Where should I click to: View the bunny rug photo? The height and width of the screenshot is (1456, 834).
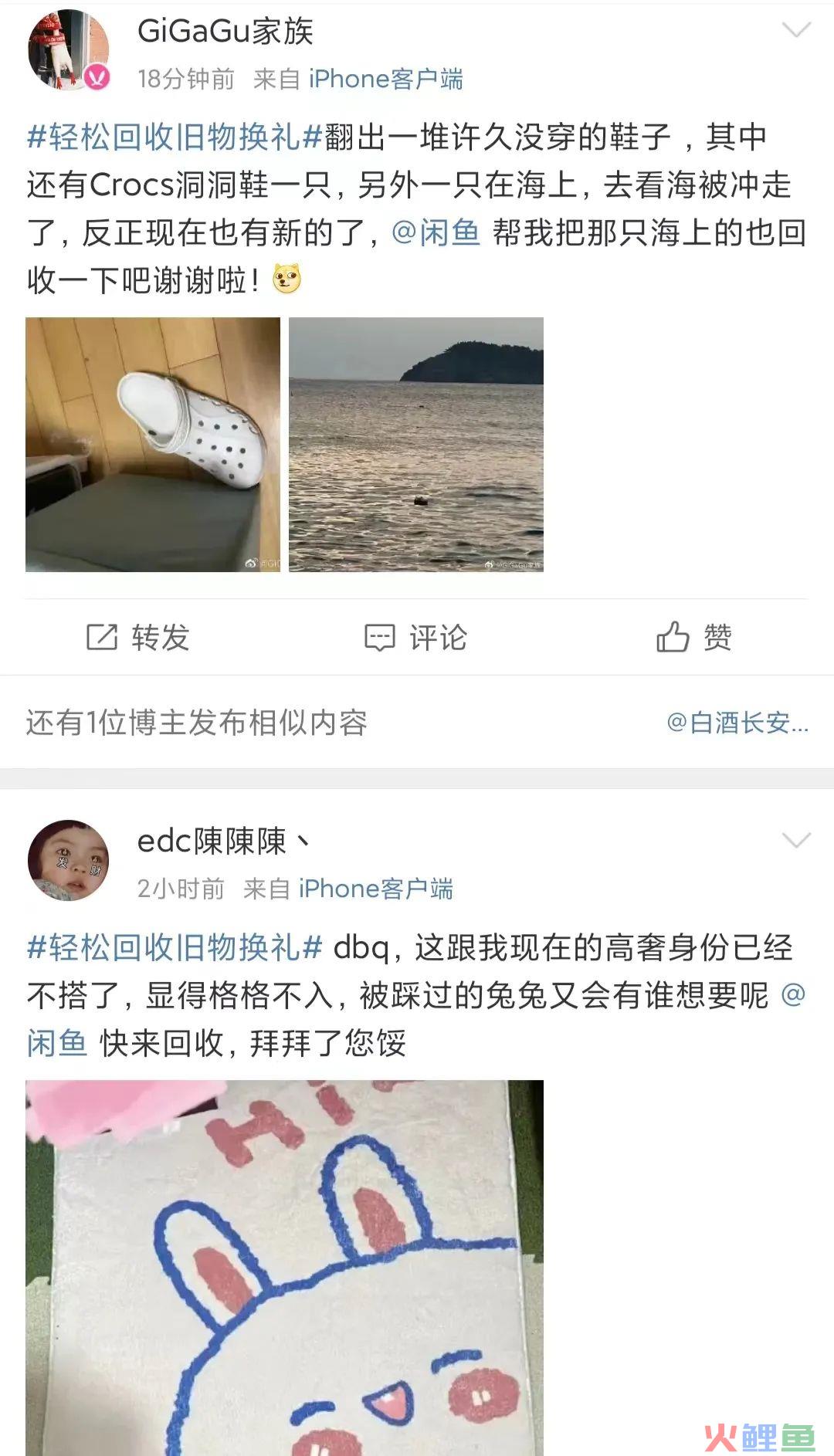(284, 1268)
